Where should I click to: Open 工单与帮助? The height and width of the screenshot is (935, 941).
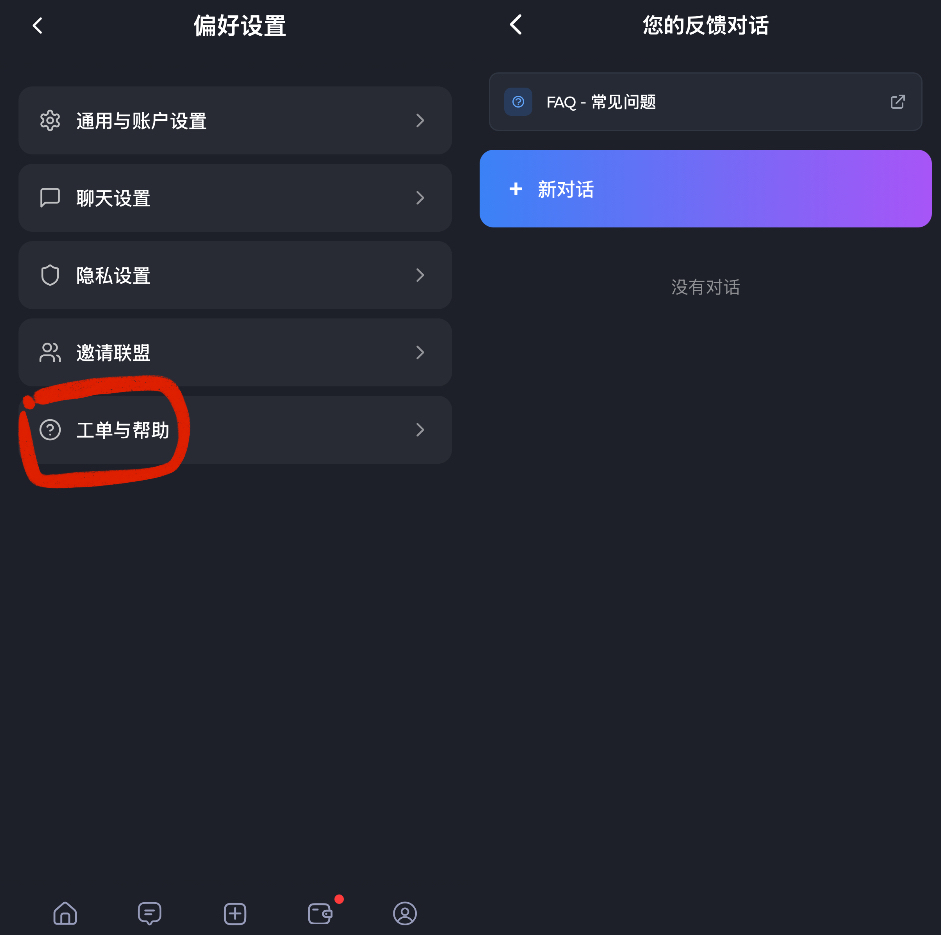(x=235, y=430)
